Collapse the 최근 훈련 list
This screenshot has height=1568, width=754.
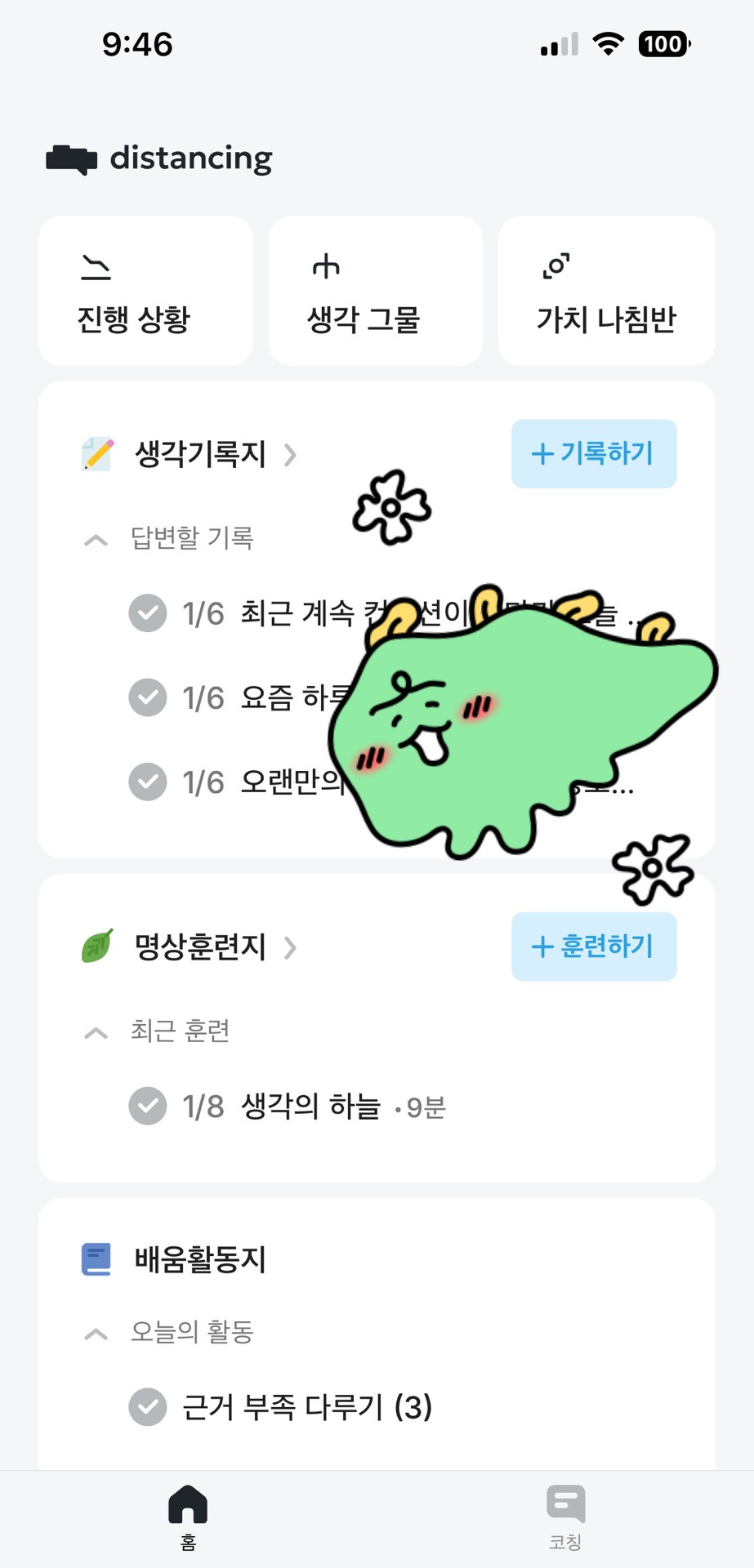click(x=96, y=1032)
